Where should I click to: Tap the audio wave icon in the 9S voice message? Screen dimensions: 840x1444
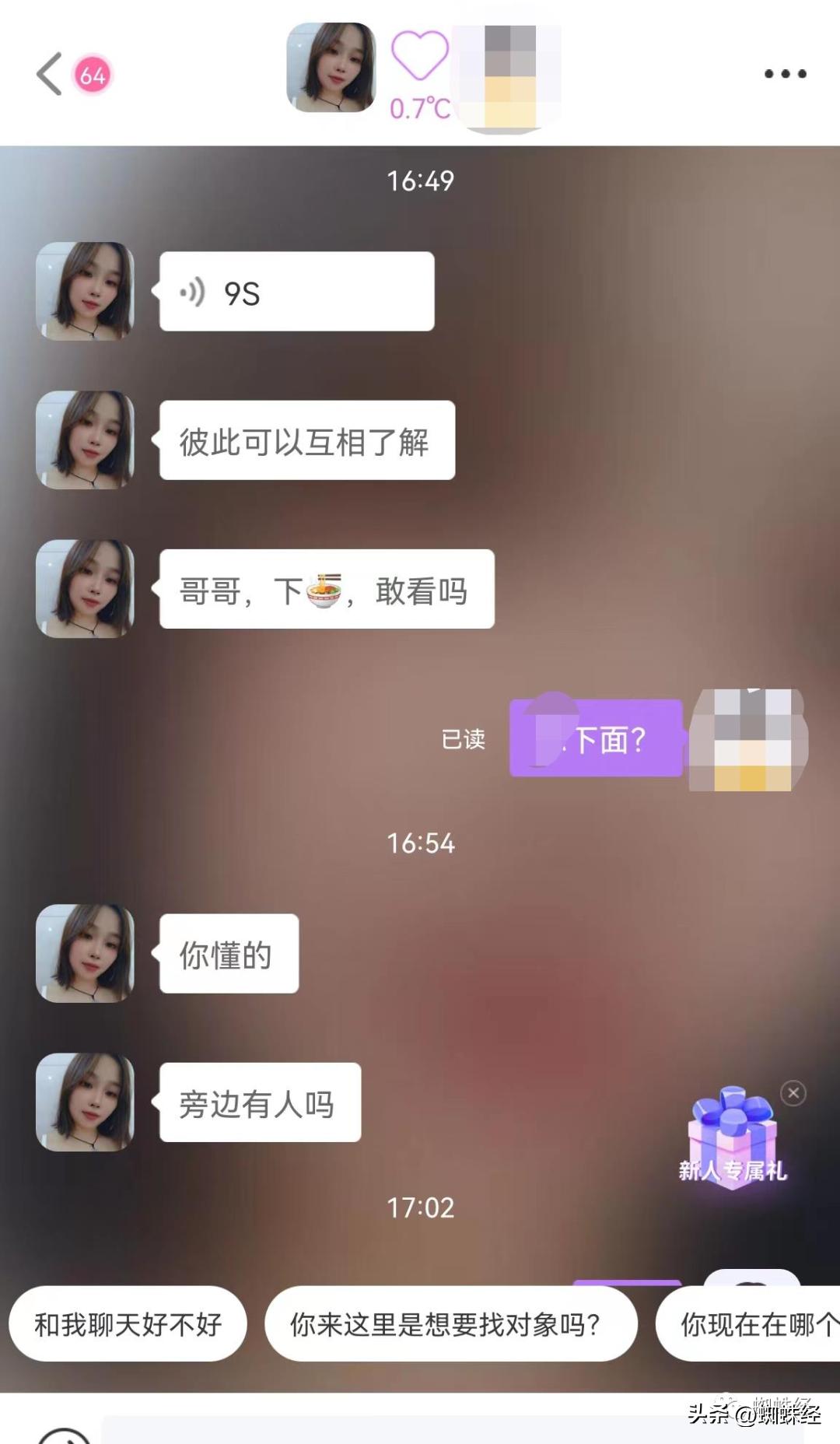pos(195,289)
